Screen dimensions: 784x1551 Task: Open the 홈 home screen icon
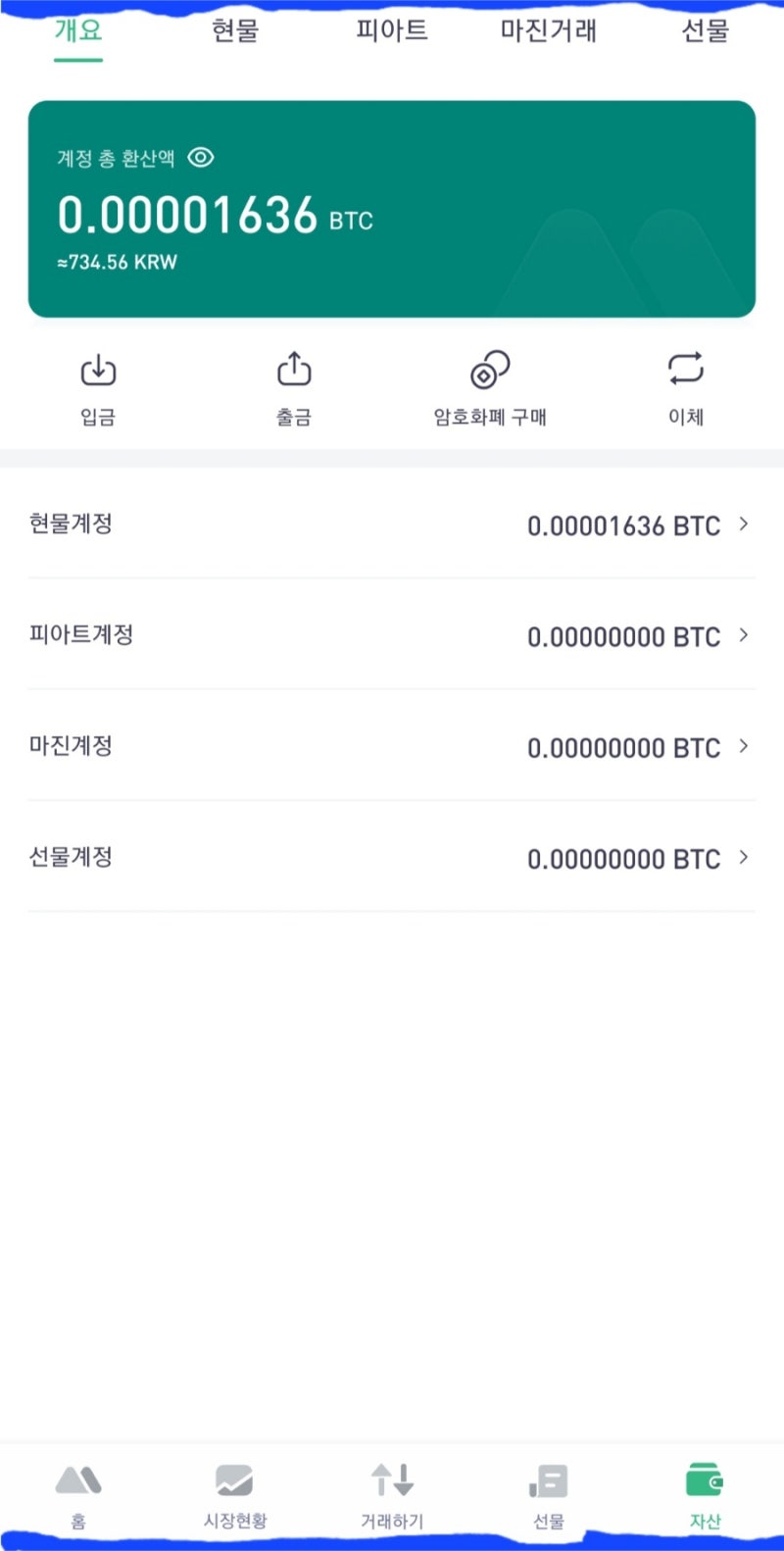coord(78,1481)
